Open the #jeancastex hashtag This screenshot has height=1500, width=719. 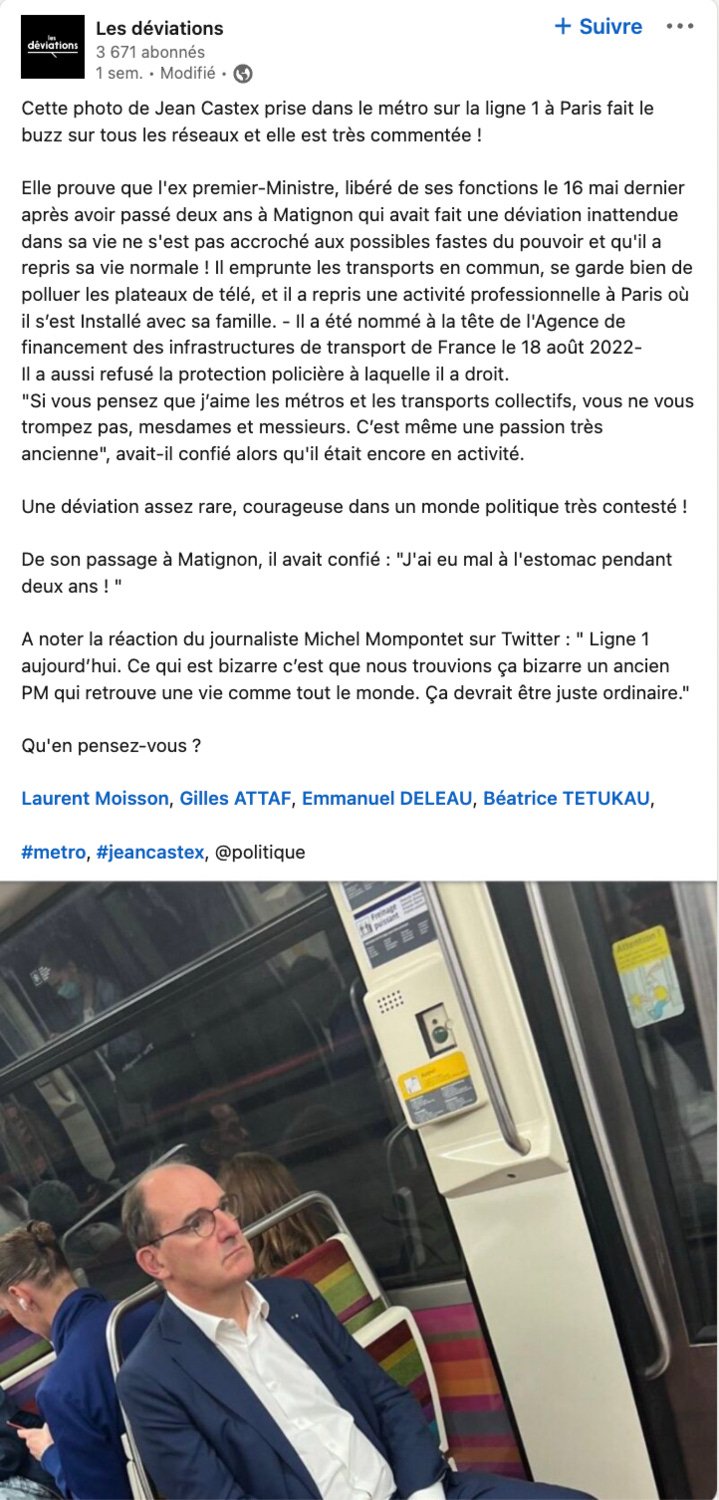pos(150,852)
